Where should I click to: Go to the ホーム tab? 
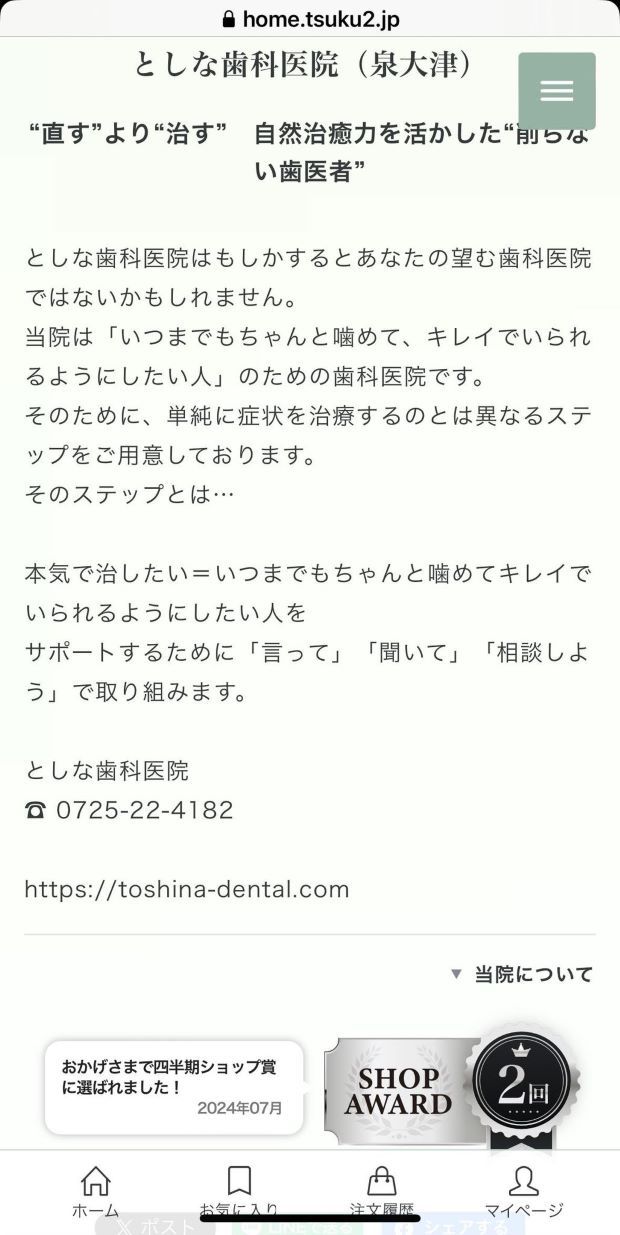click(95, 1190)
